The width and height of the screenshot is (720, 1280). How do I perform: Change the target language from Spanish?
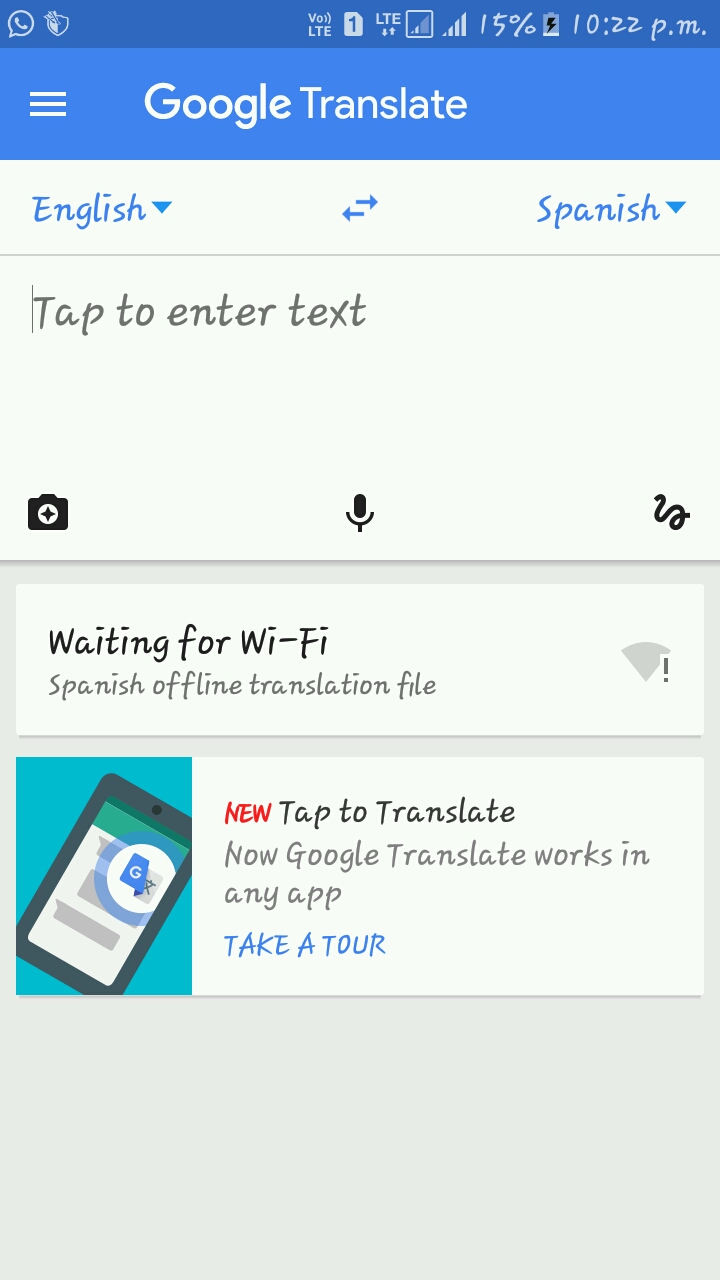click(610, 209)
